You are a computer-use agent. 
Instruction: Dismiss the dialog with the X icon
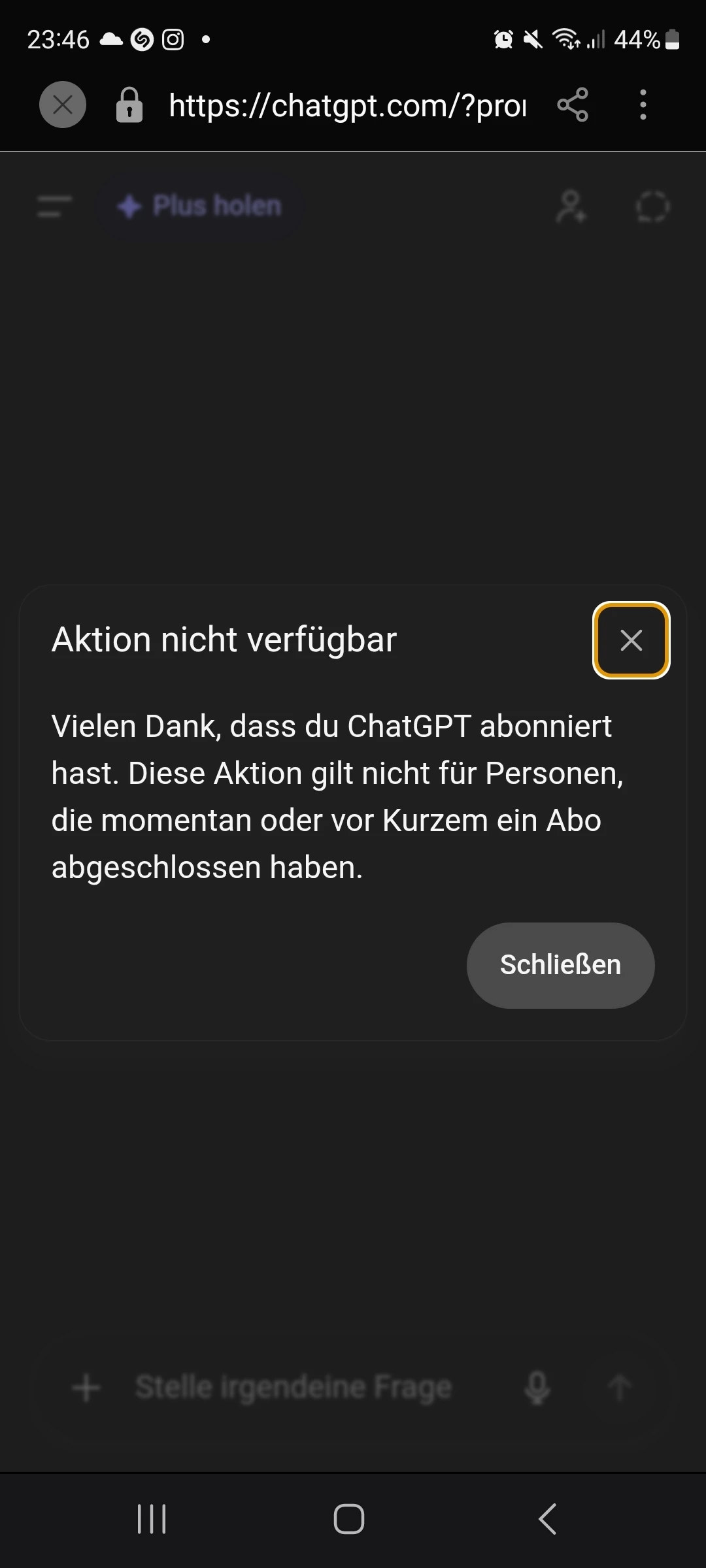tap(631, 640)
